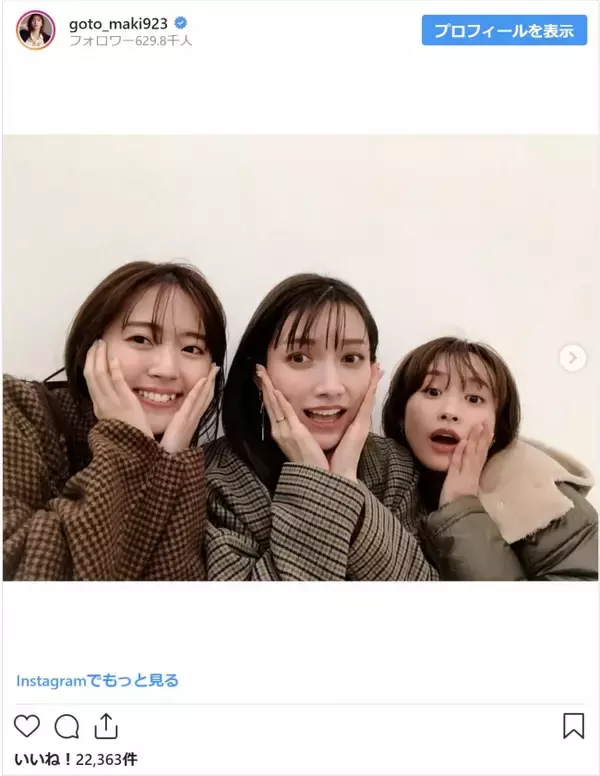This screenshot has height=776, width=600.
Task: Open the embedded post photo
Action: point(300,400)
